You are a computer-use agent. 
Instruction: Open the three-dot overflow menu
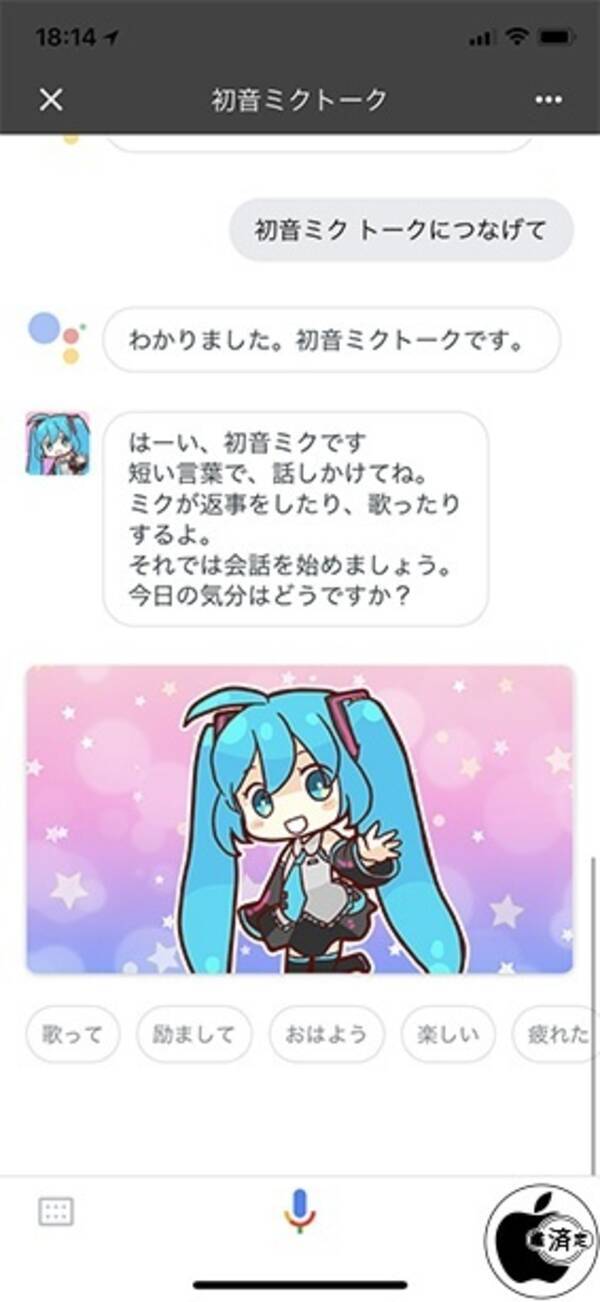(x=549, y=100)
